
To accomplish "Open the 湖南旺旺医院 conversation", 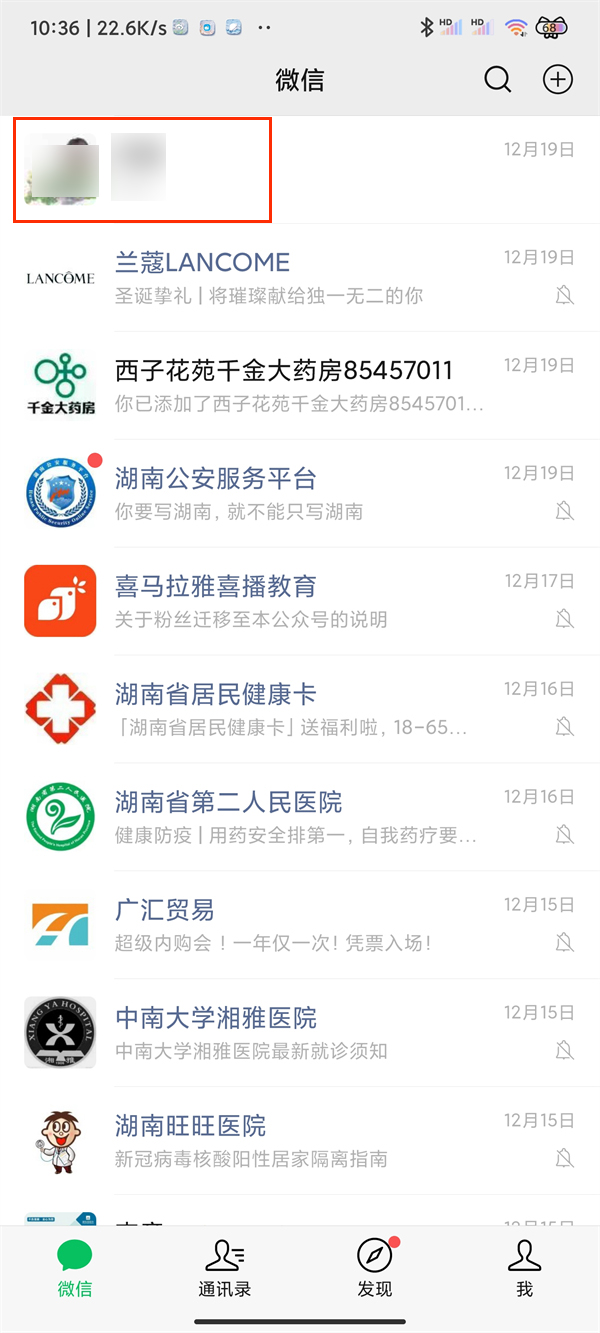I will (x=300, y=1142).
